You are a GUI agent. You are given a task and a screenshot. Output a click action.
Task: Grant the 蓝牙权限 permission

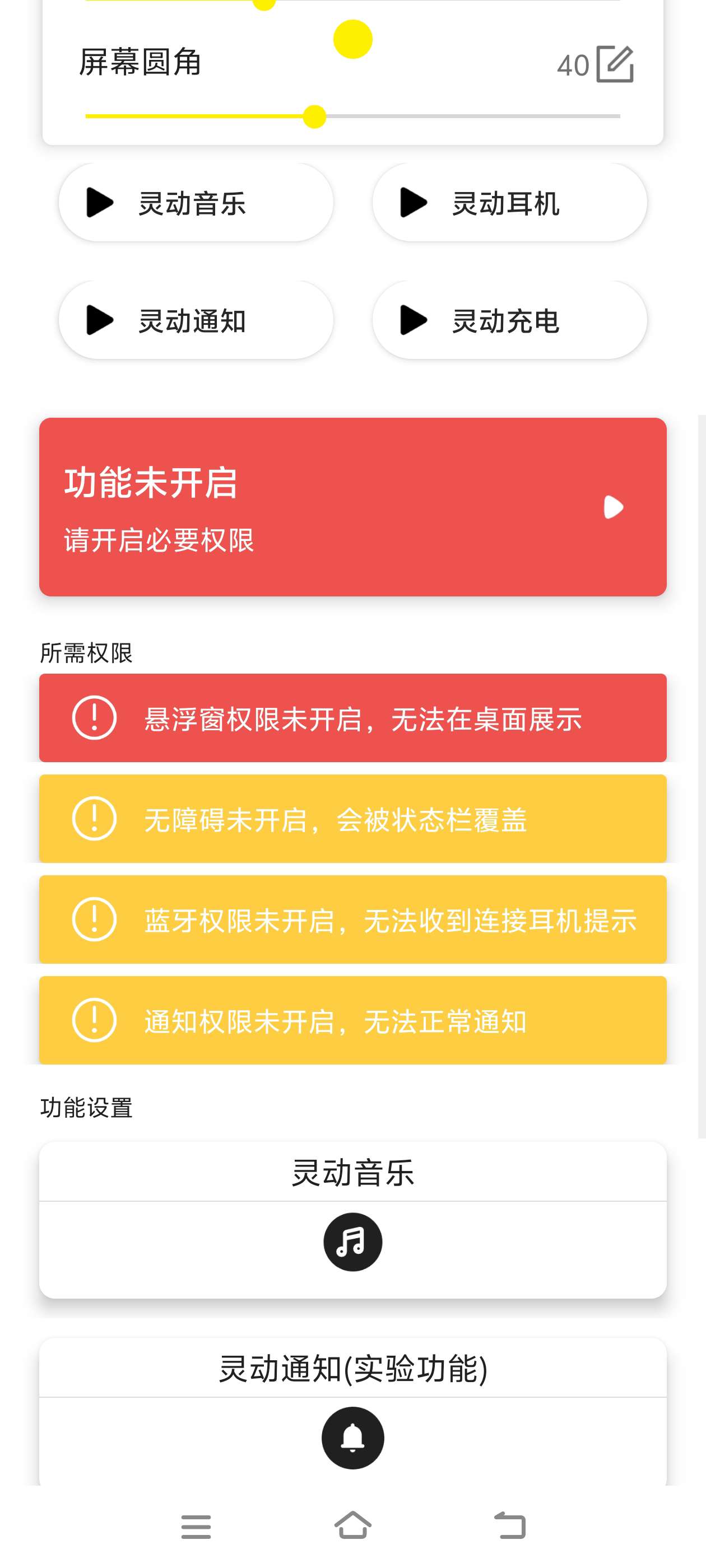[x=352, y=920]
